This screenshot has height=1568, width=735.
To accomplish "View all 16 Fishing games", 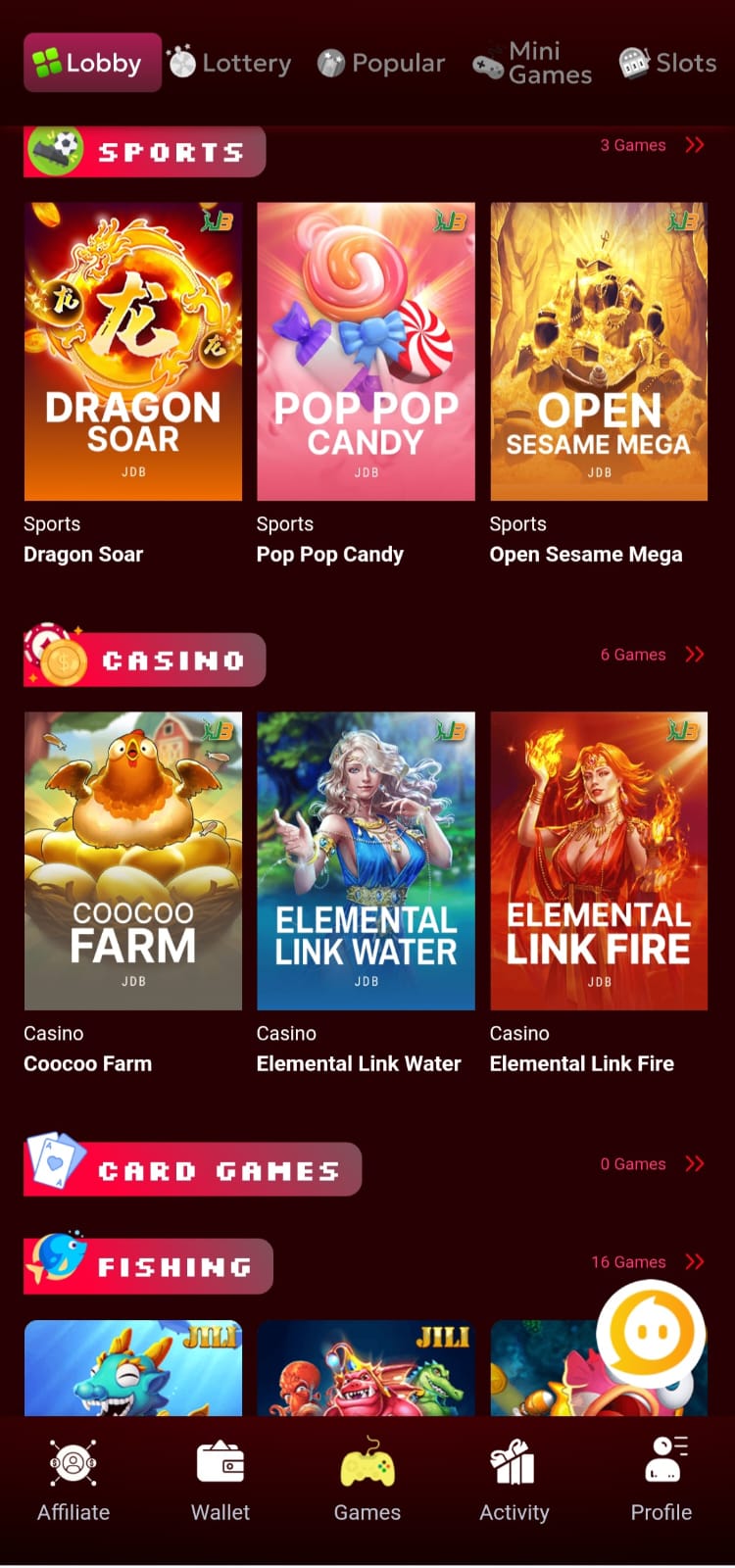I will (648, 1262).
